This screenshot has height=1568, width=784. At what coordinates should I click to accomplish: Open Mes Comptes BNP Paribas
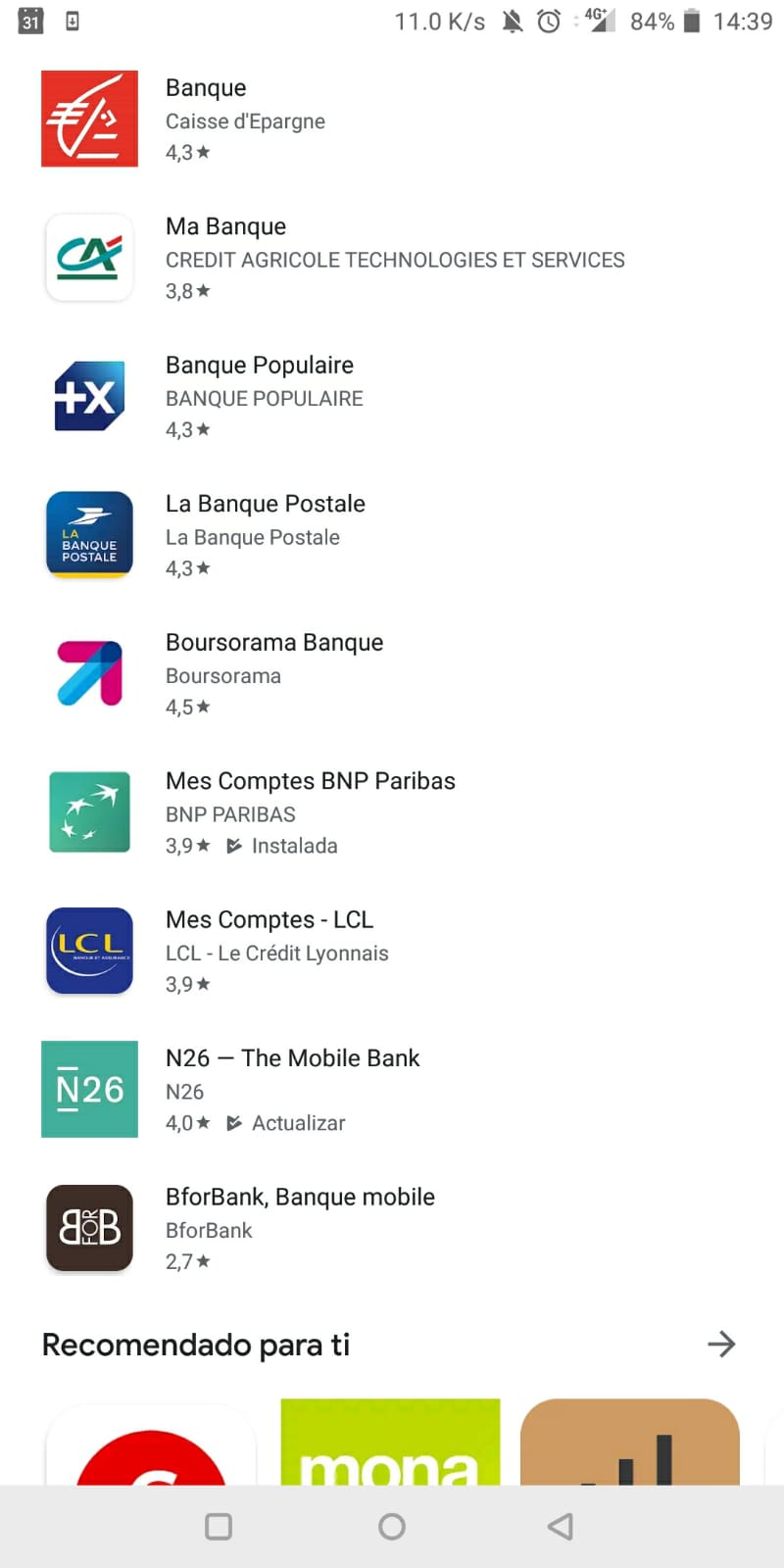(x=392, y=812)
